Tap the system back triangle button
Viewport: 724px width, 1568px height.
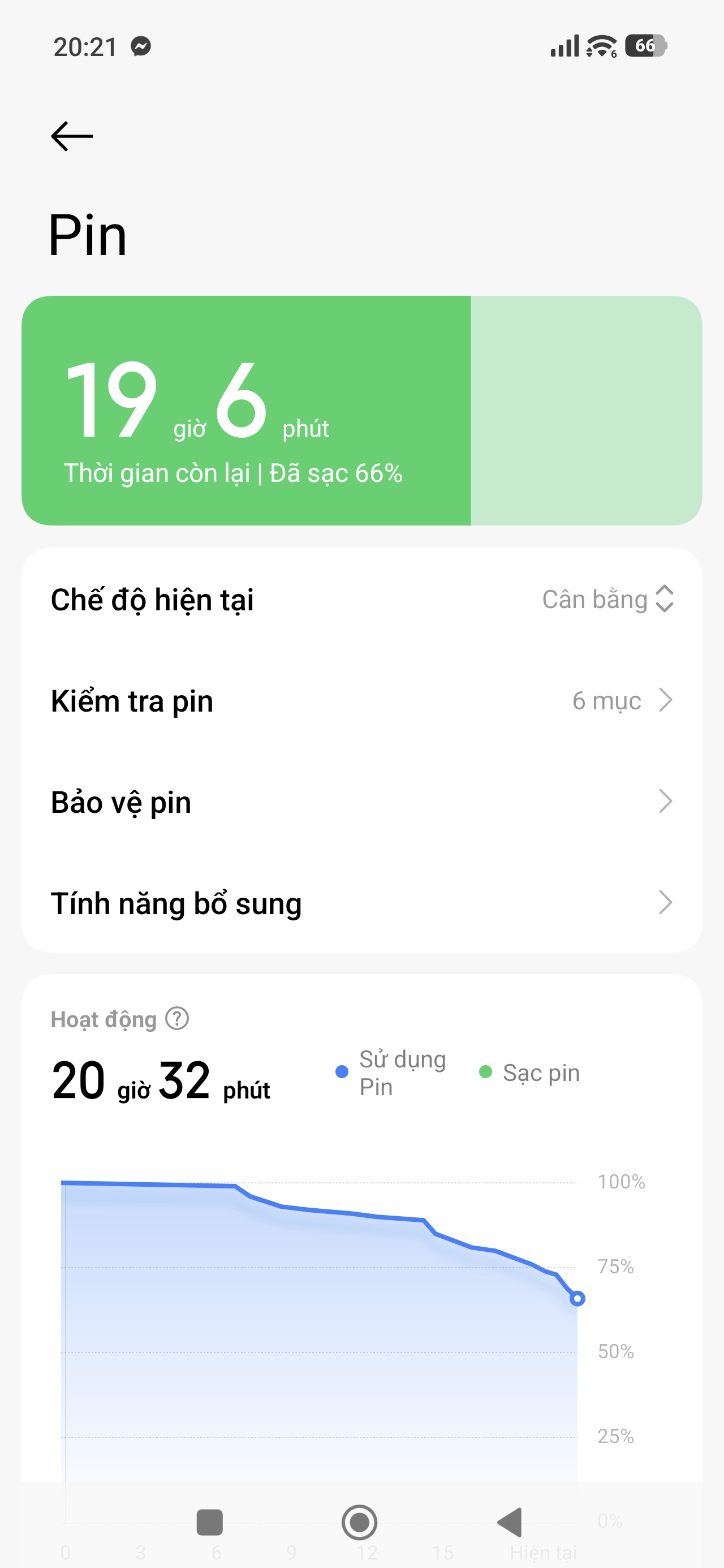tap(510, 1522)
